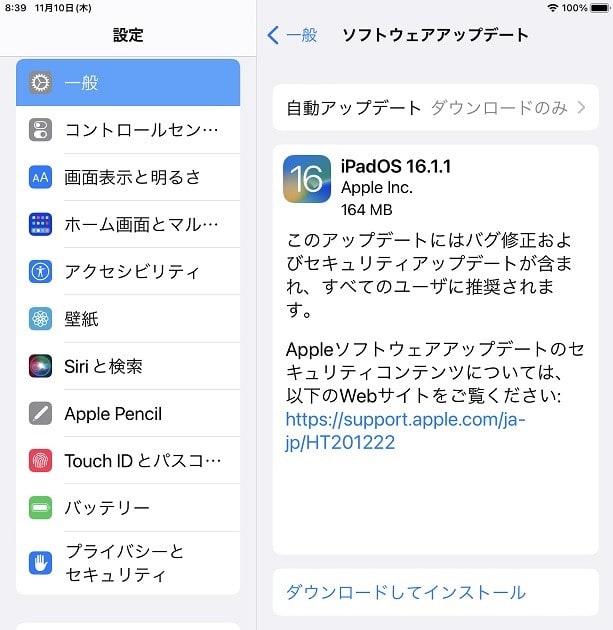
Task: Open ホーム画面とマルチタスク settings
Action: coord(128,224)
